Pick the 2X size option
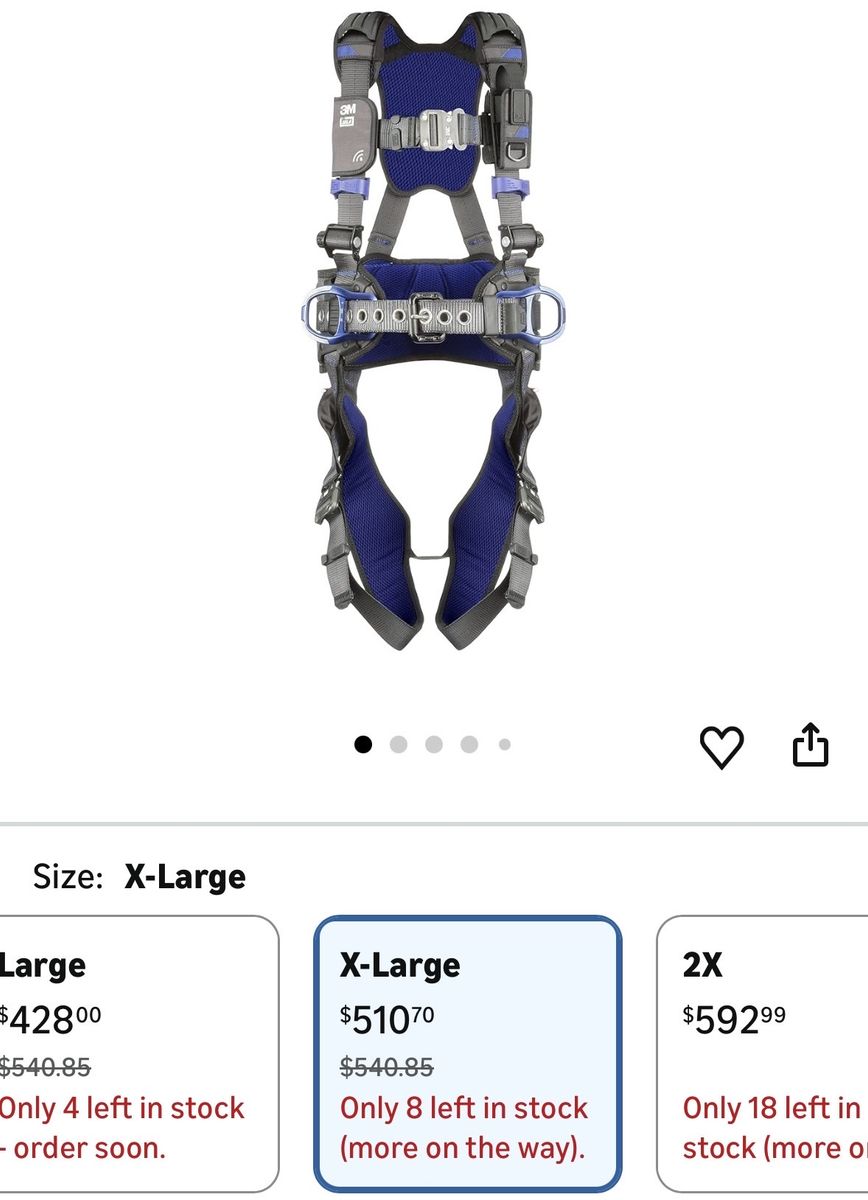The image size is (868, 1200). tap(765, 1052)
